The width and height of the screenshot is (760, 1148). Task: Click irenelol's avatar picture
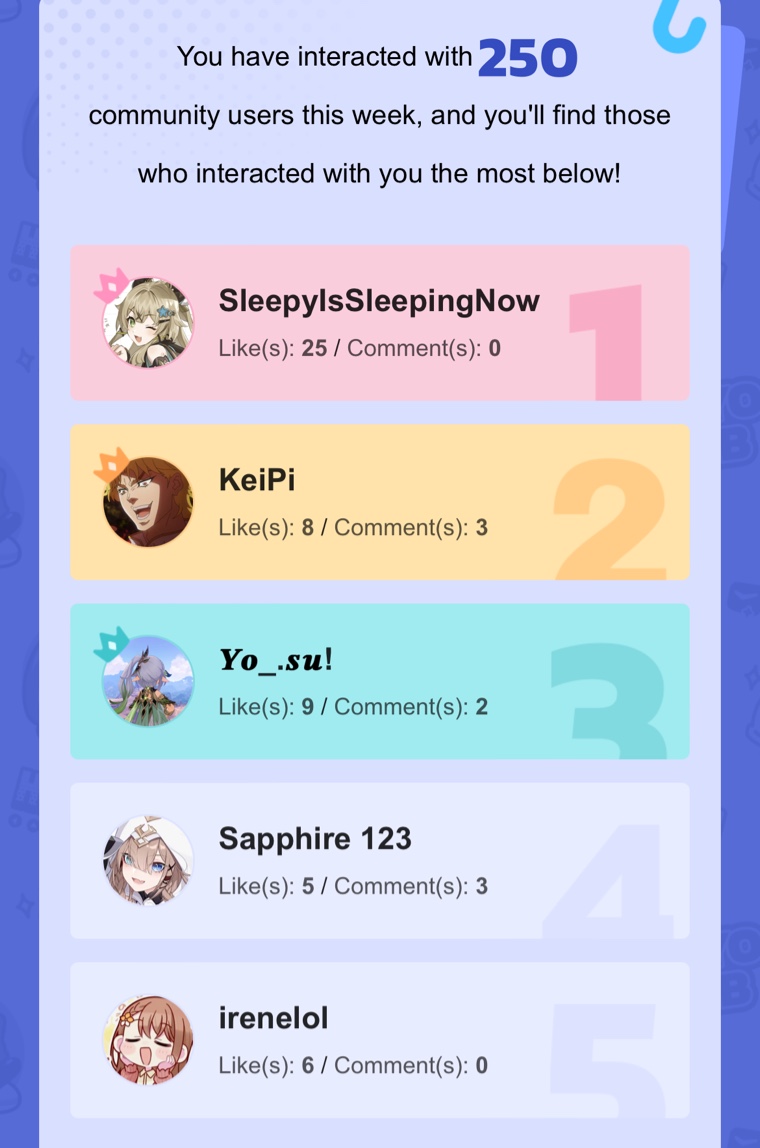(148, 1039)
